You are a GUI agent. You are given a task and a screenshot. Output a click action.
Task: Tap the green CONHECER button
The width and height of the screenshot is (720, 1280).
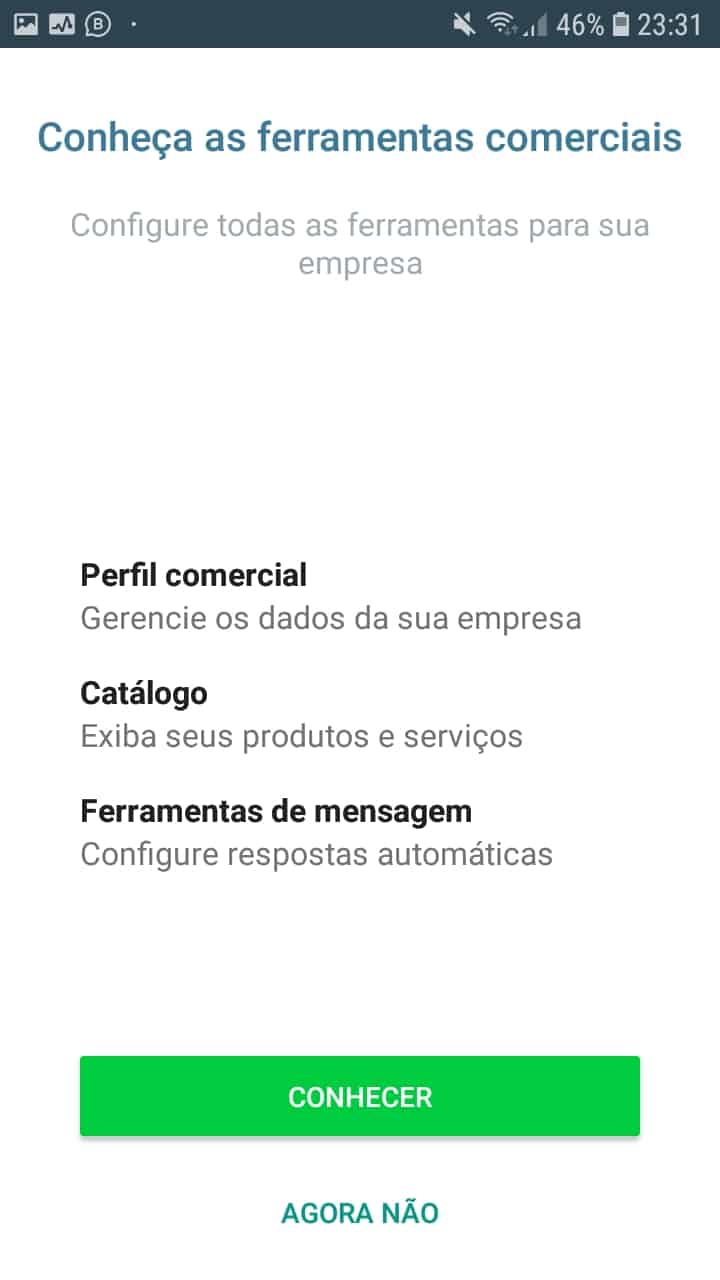coord(360,1096)
